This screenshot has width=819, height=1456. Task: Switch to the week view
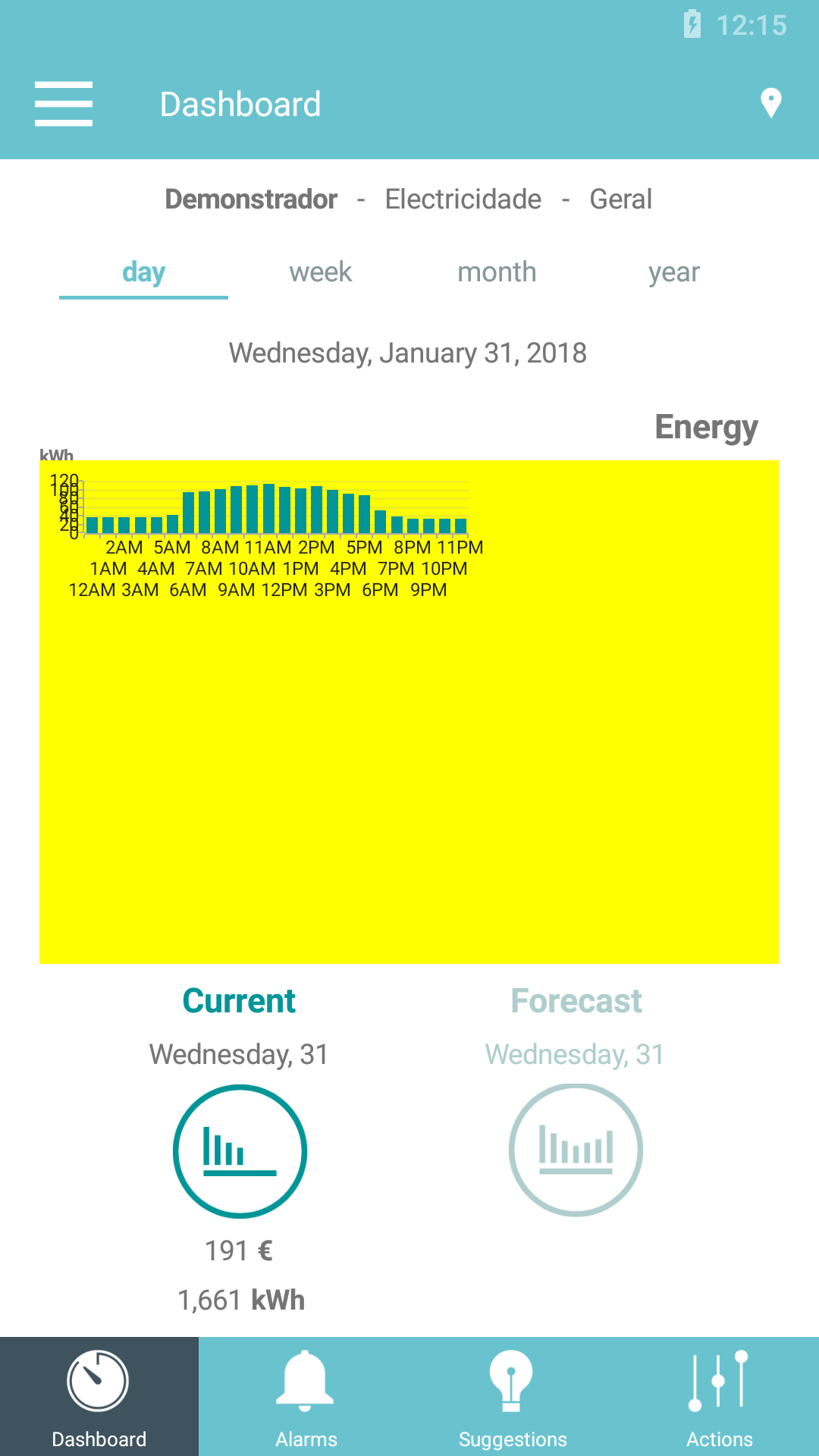(x=320, y=272)
